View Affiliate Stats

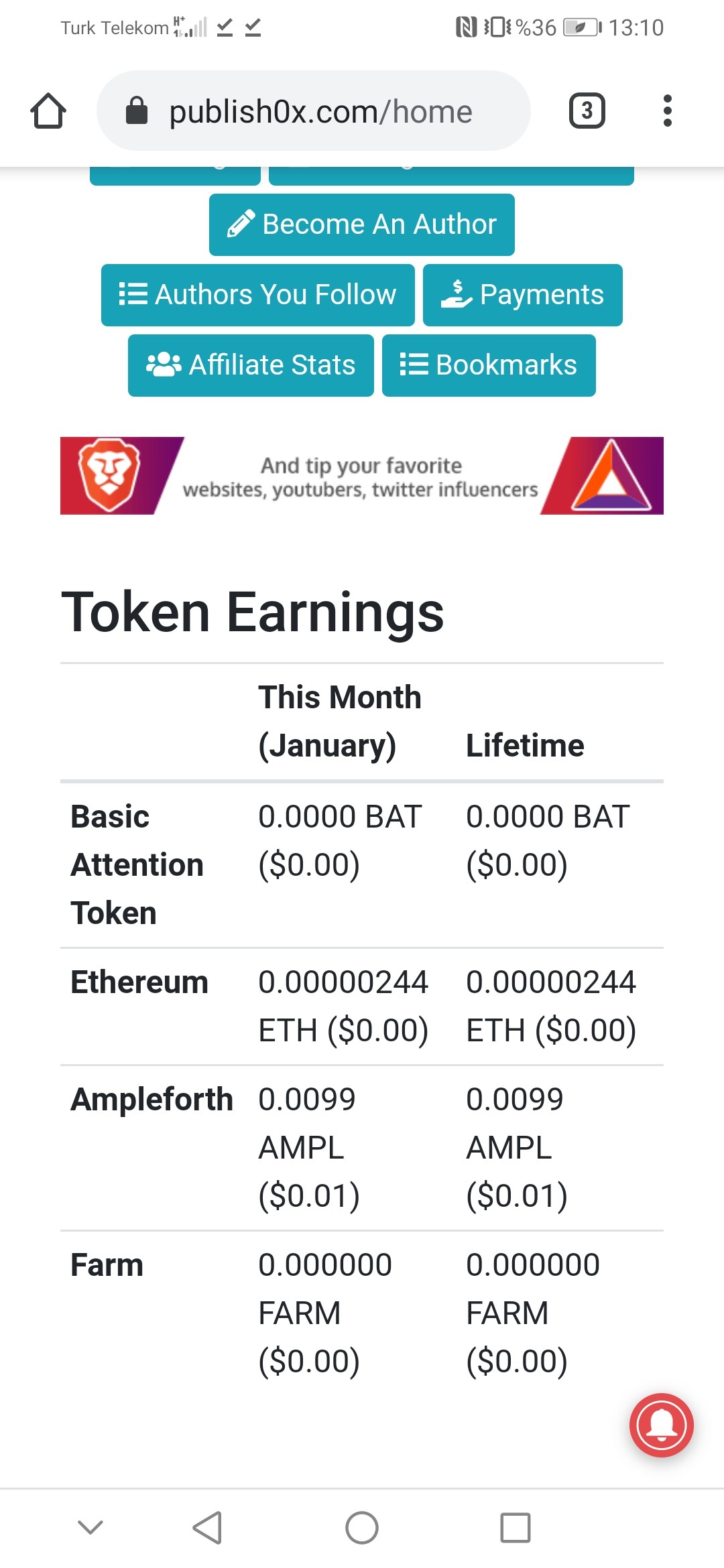tap(251, 365)
